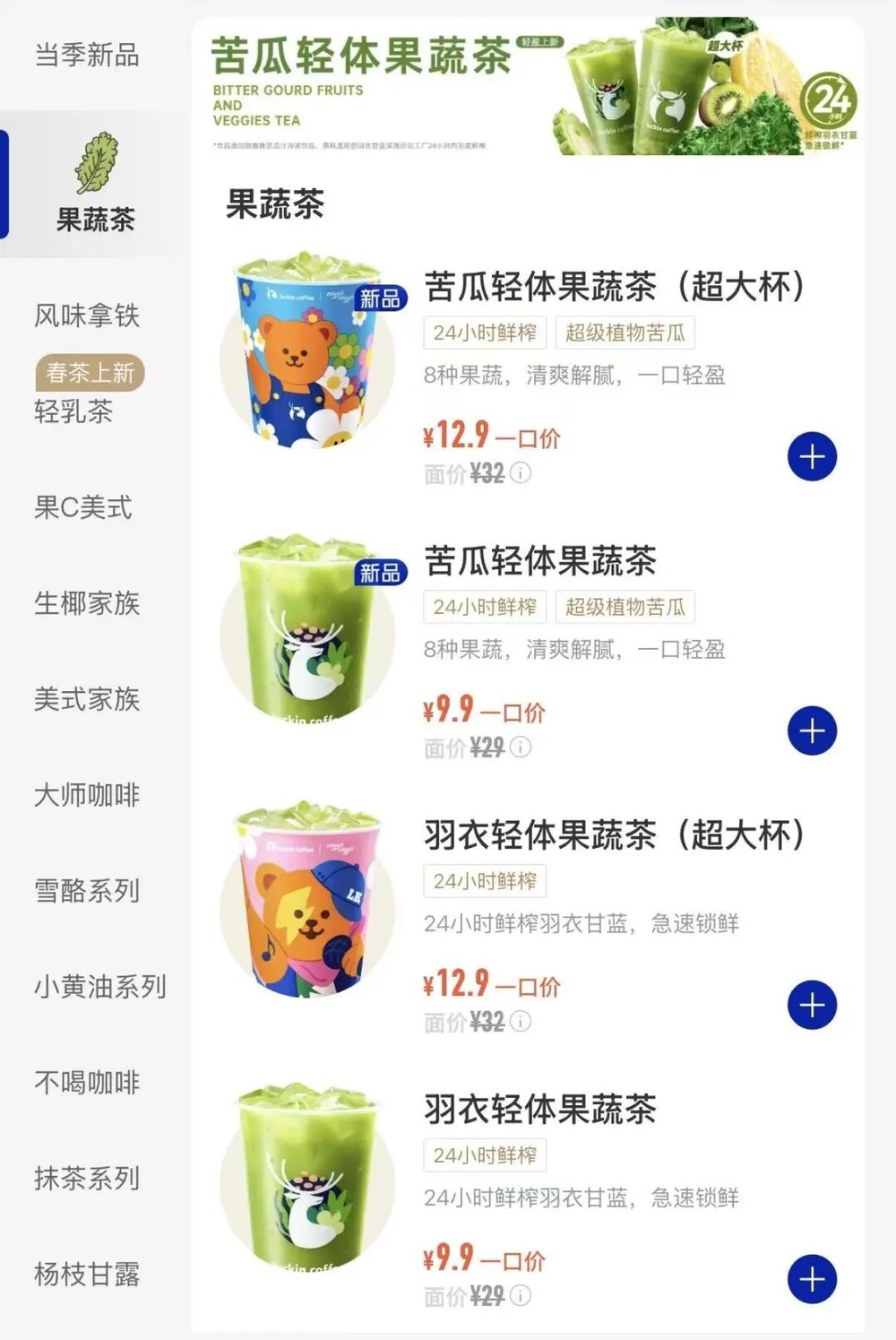This screenshot has width=896, height=1340.
Task: Go to the 果C美式 category
Action: [x=83, y=507]
